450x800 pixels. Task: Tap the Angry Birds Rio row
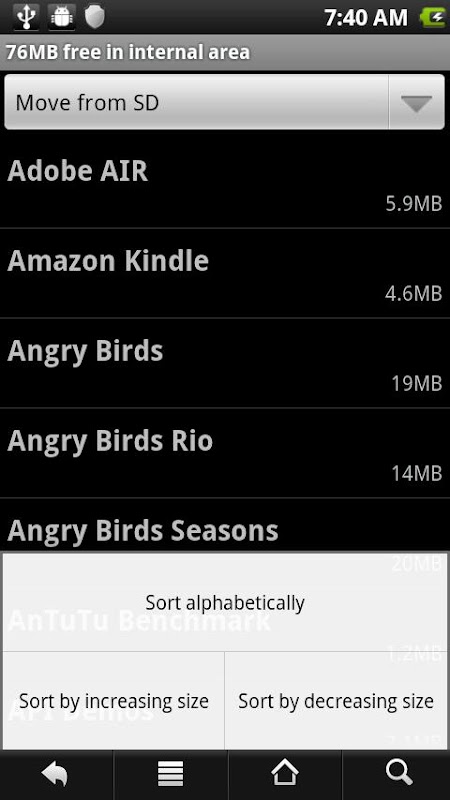tap(225, 453)
